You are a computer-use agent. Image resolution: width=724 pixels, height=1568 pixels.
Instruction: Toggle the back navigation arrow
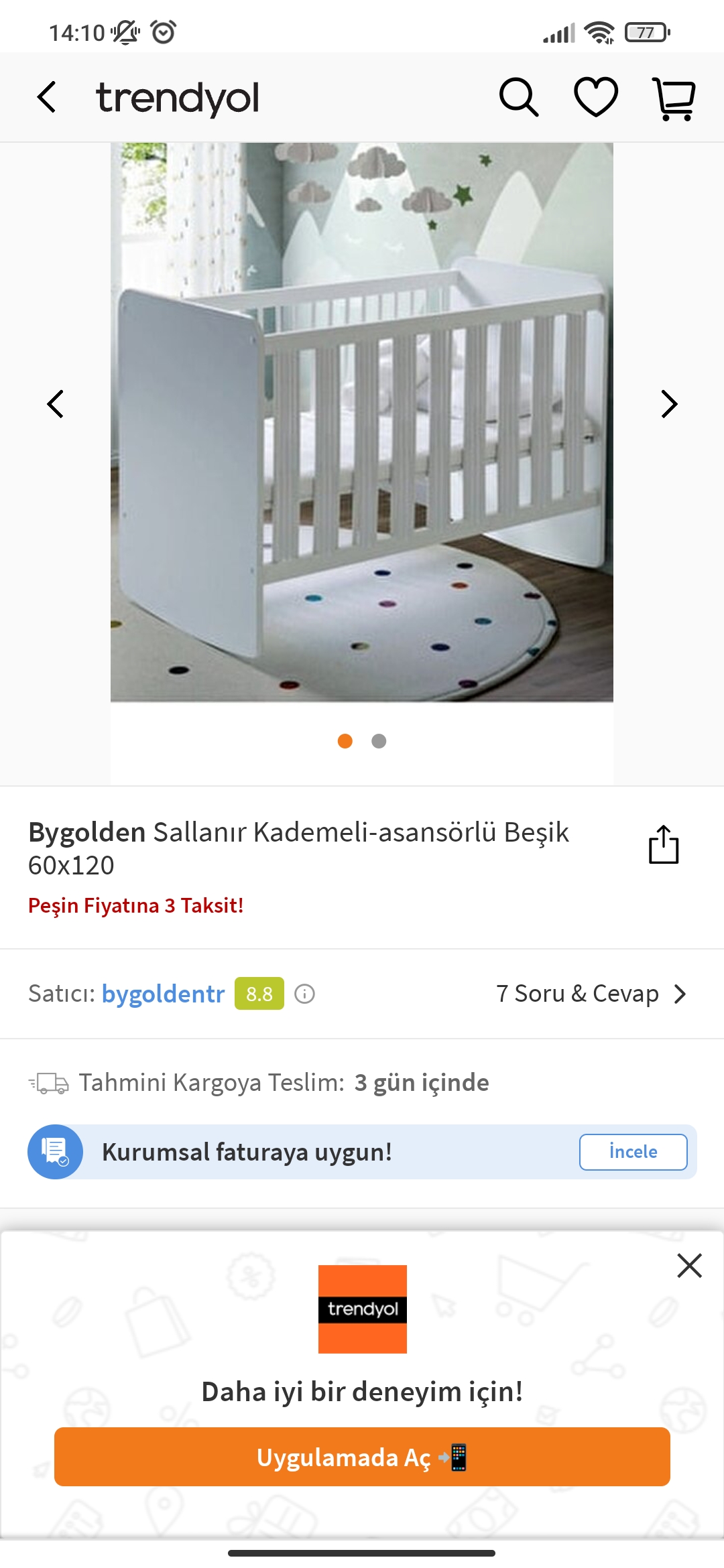tap(46, 96)
